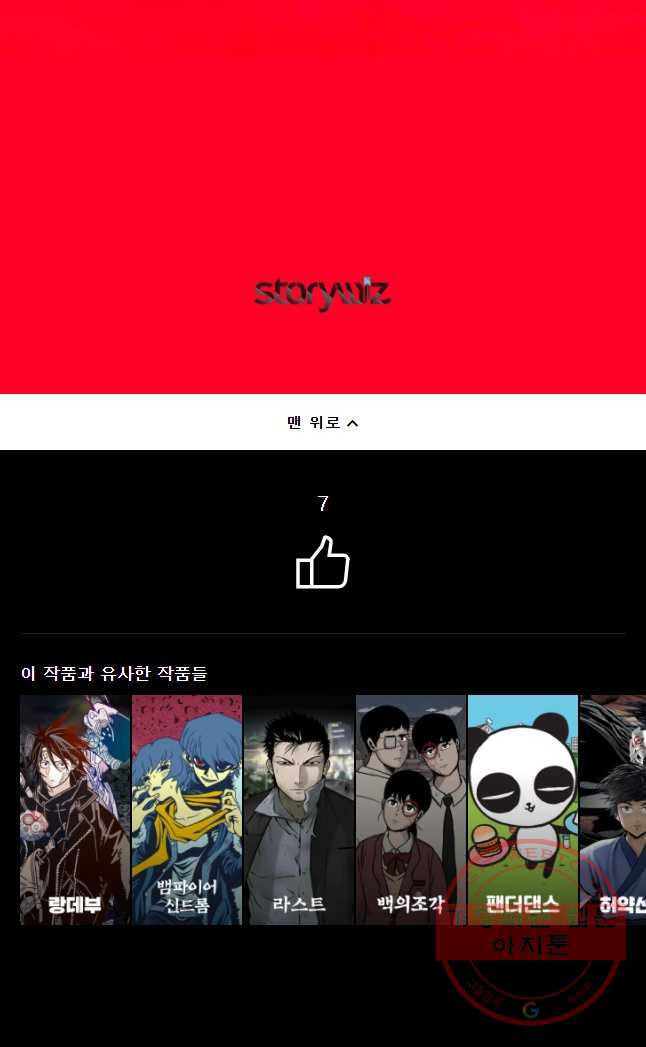Viewport: 646px width, 1047px height.
Task: Like this episode with thumbs-up icon
Action: tap(322, 563)
